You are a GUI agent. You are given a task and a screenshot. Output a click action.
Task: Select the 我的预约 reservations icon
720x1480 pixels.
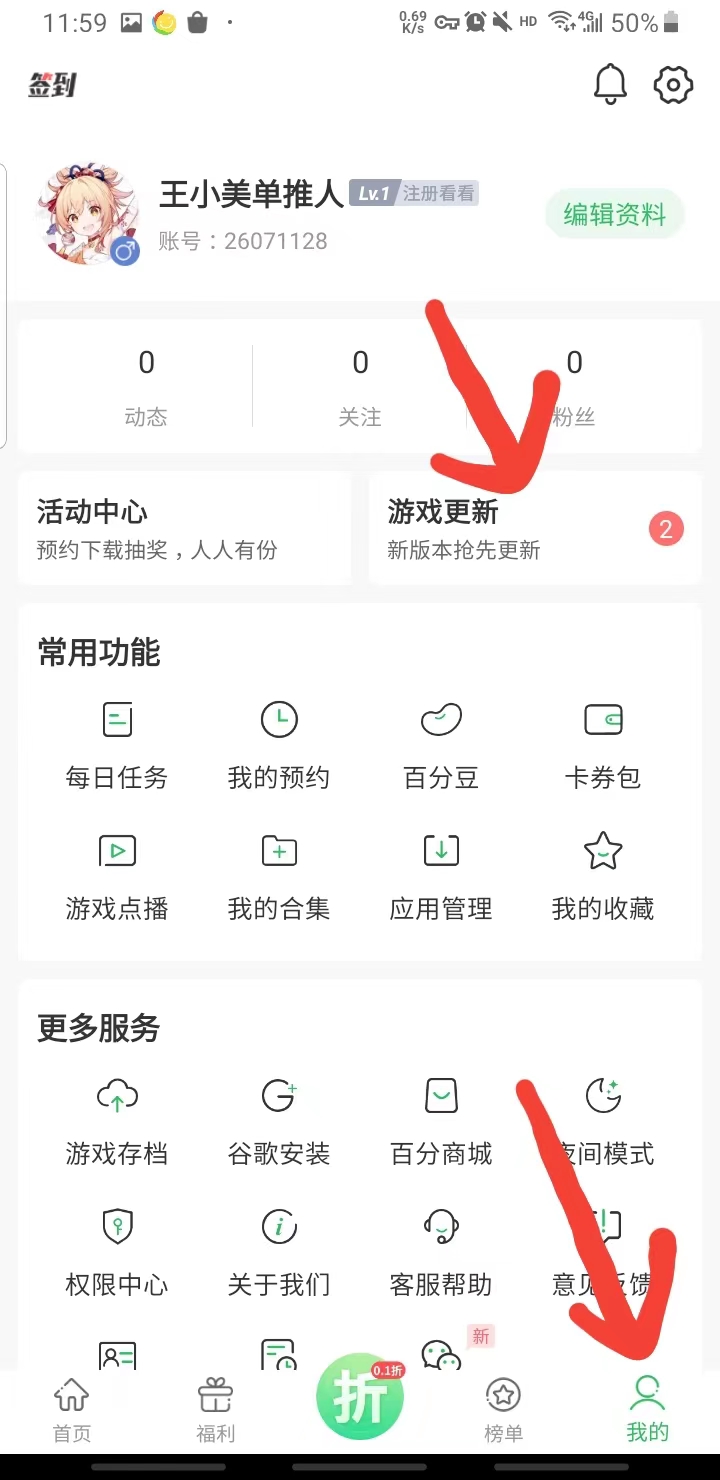279,719
